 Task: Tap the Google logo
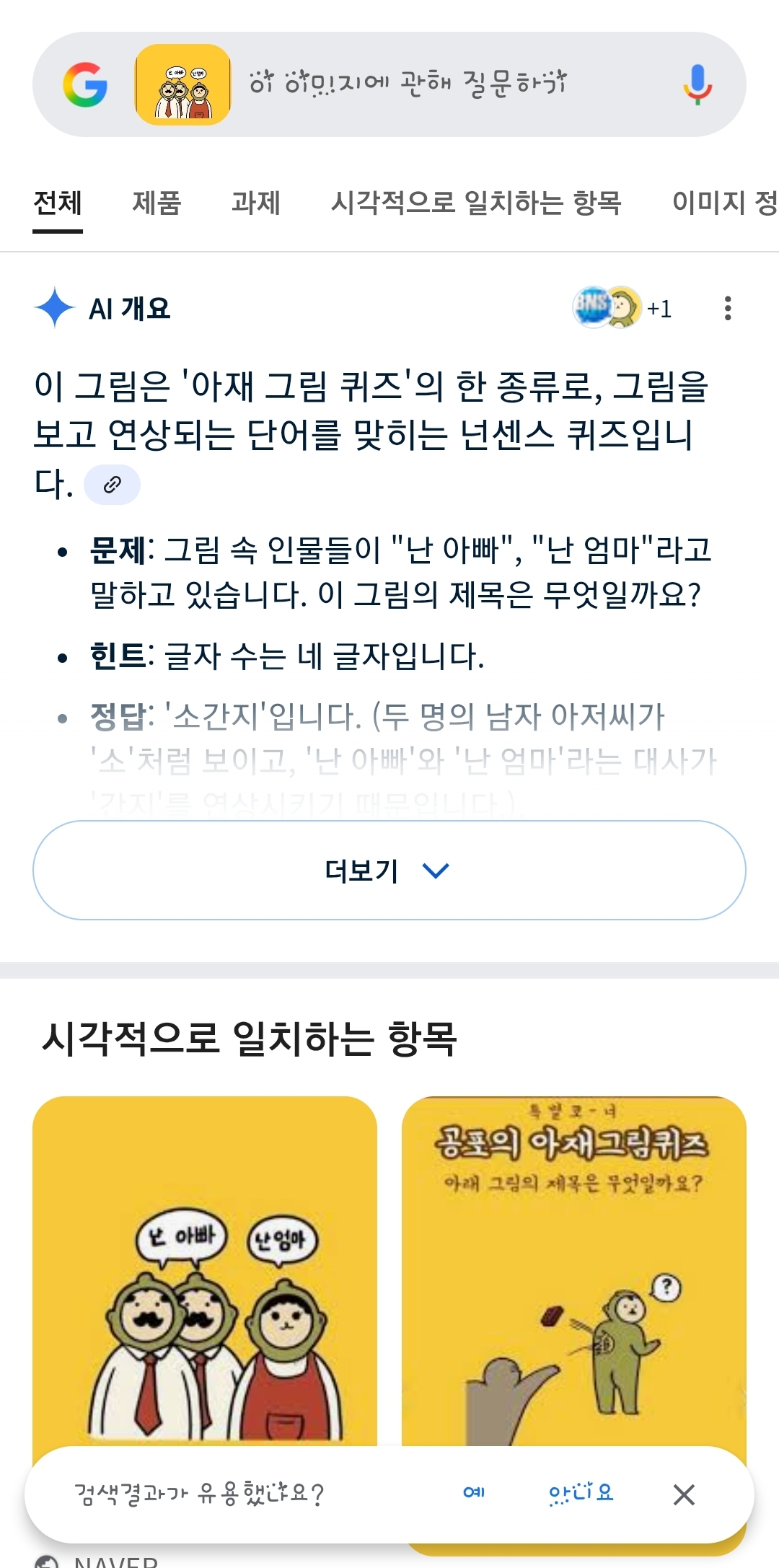(85, 84)
